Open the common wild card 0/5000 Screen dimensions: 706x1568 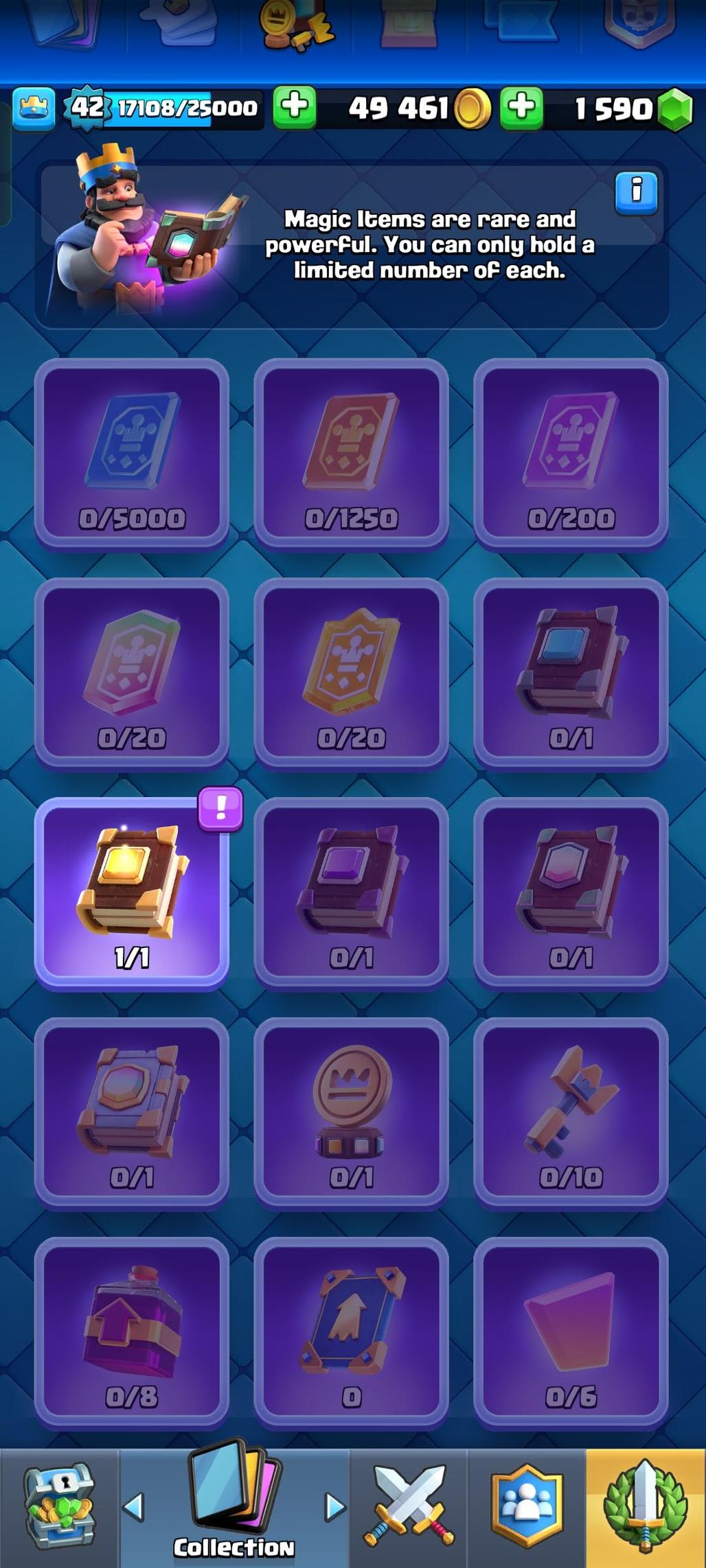click(x=131, y=453)
